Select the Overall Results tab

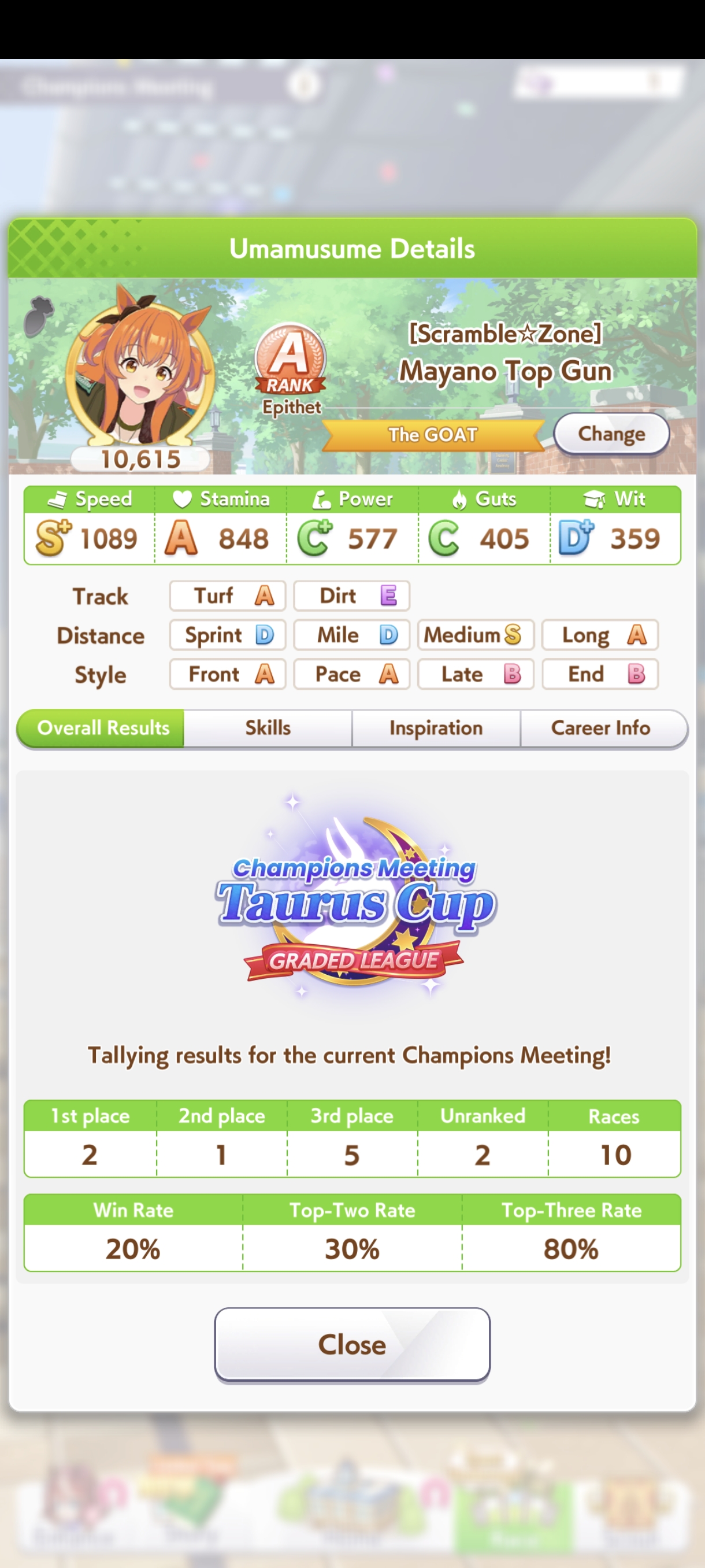[x=101, y=728]
